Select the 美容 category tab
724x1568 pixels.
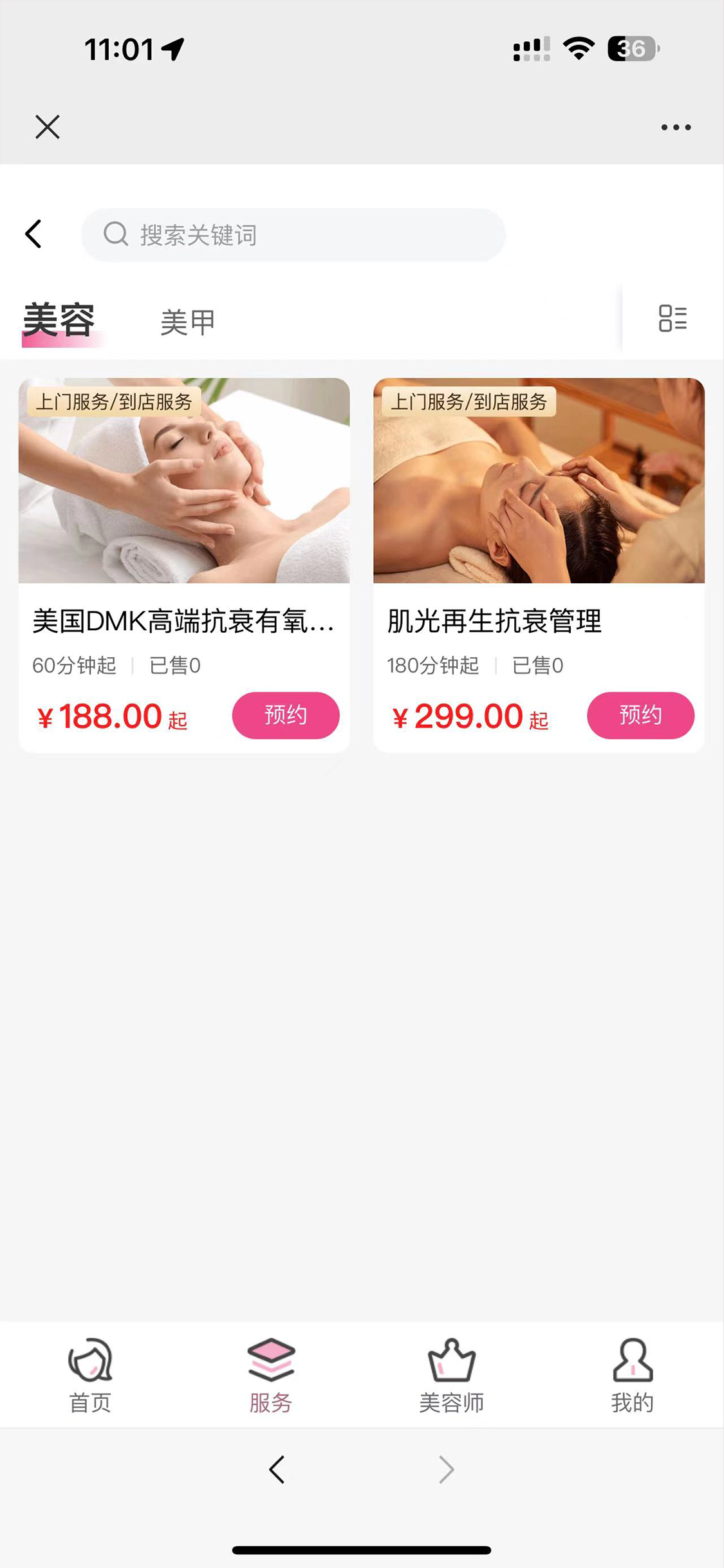pyautogui.click(x=59, y=321)
